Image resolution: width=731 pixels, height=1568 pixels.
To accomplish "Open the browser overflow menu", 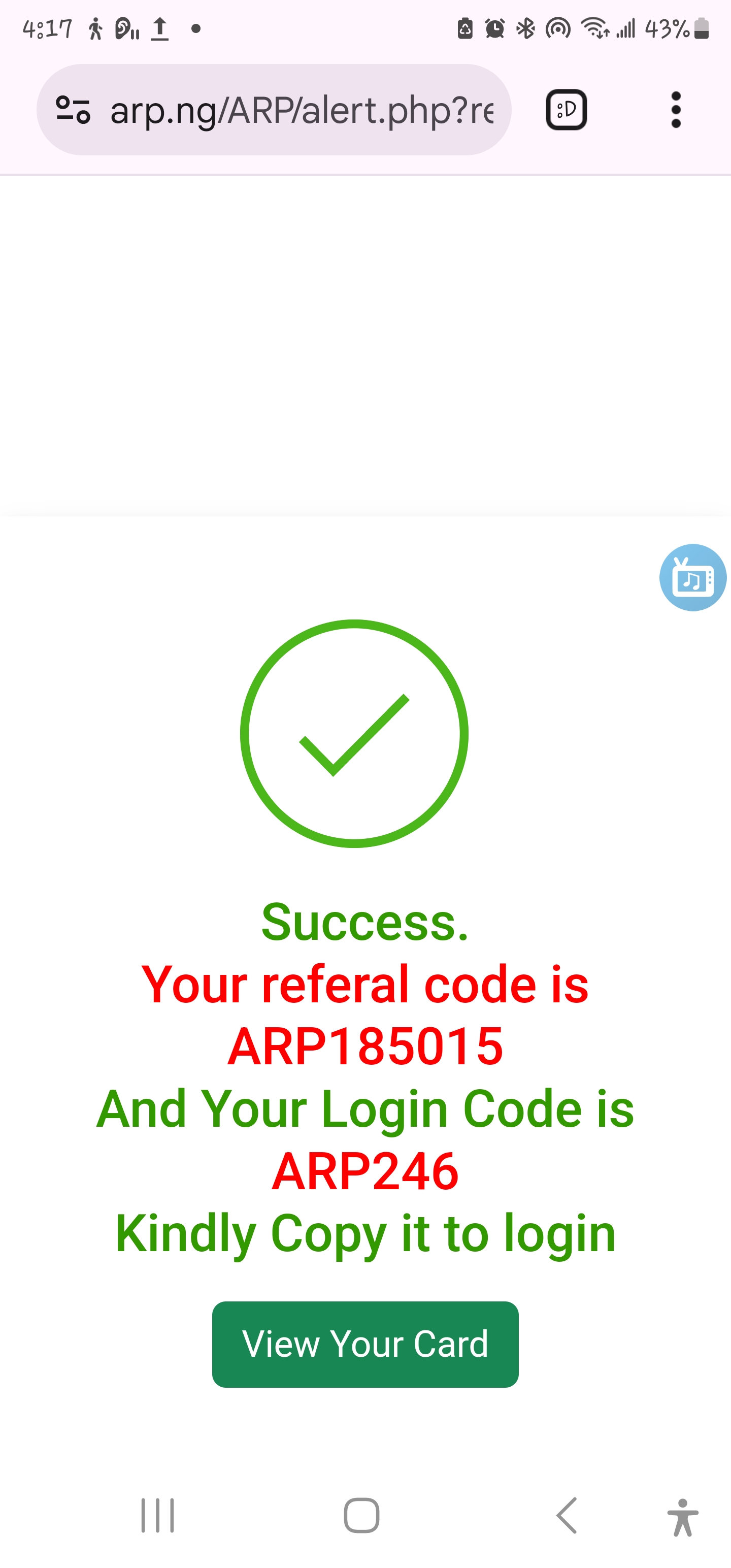I will coord(675,110).
